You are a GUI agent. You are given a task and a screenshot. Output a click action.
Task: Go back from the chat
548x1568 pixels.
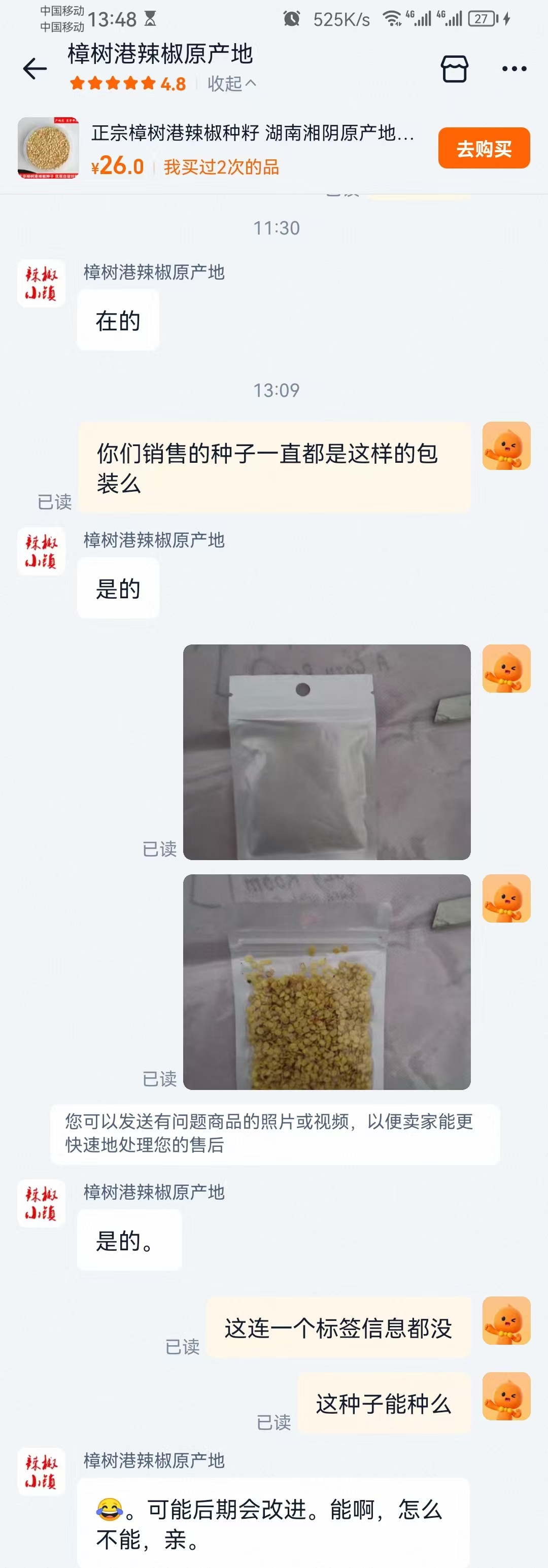(35, 69)
